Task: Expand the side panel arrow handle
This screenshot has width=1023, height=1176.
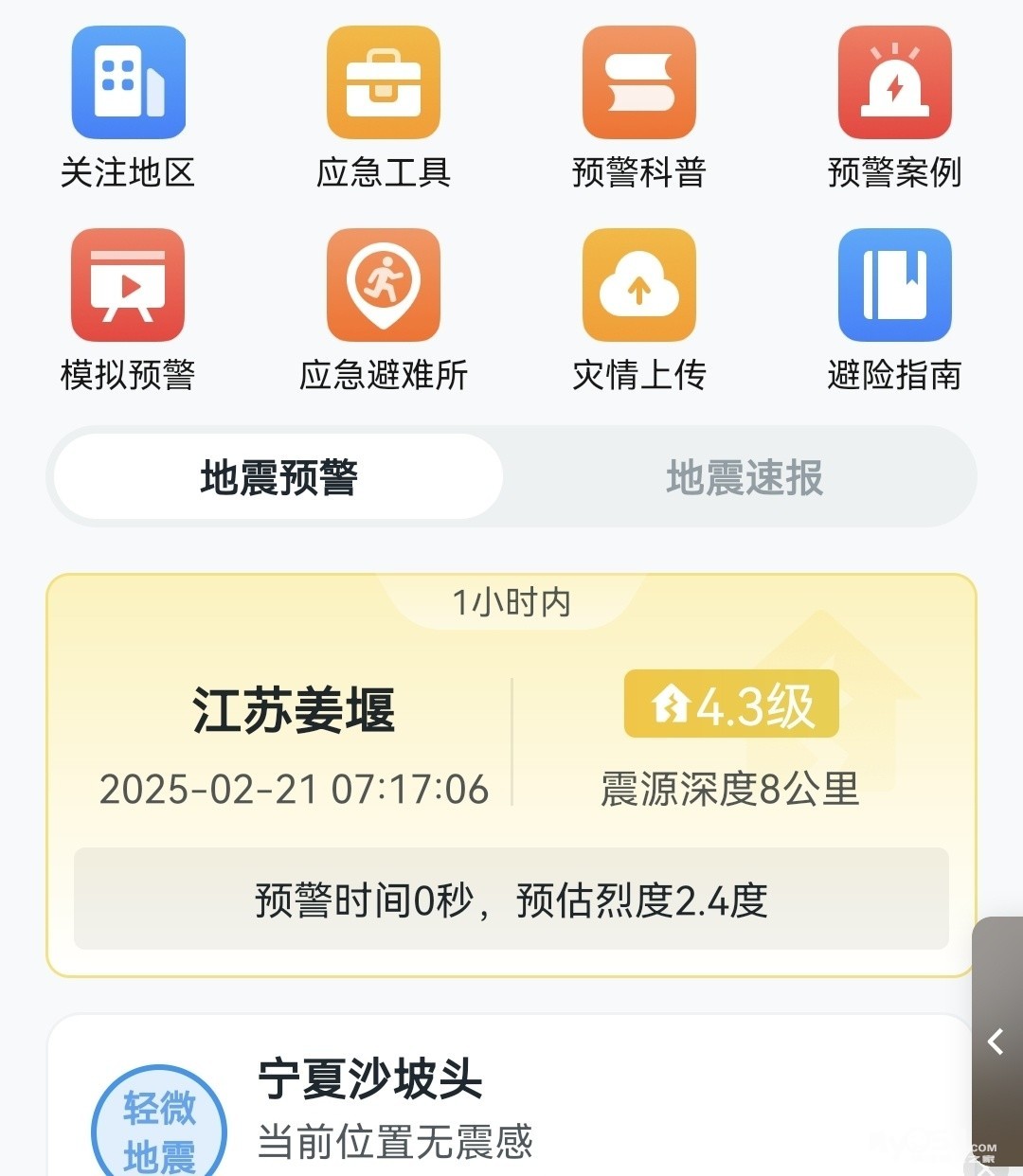Action: 996,1042
